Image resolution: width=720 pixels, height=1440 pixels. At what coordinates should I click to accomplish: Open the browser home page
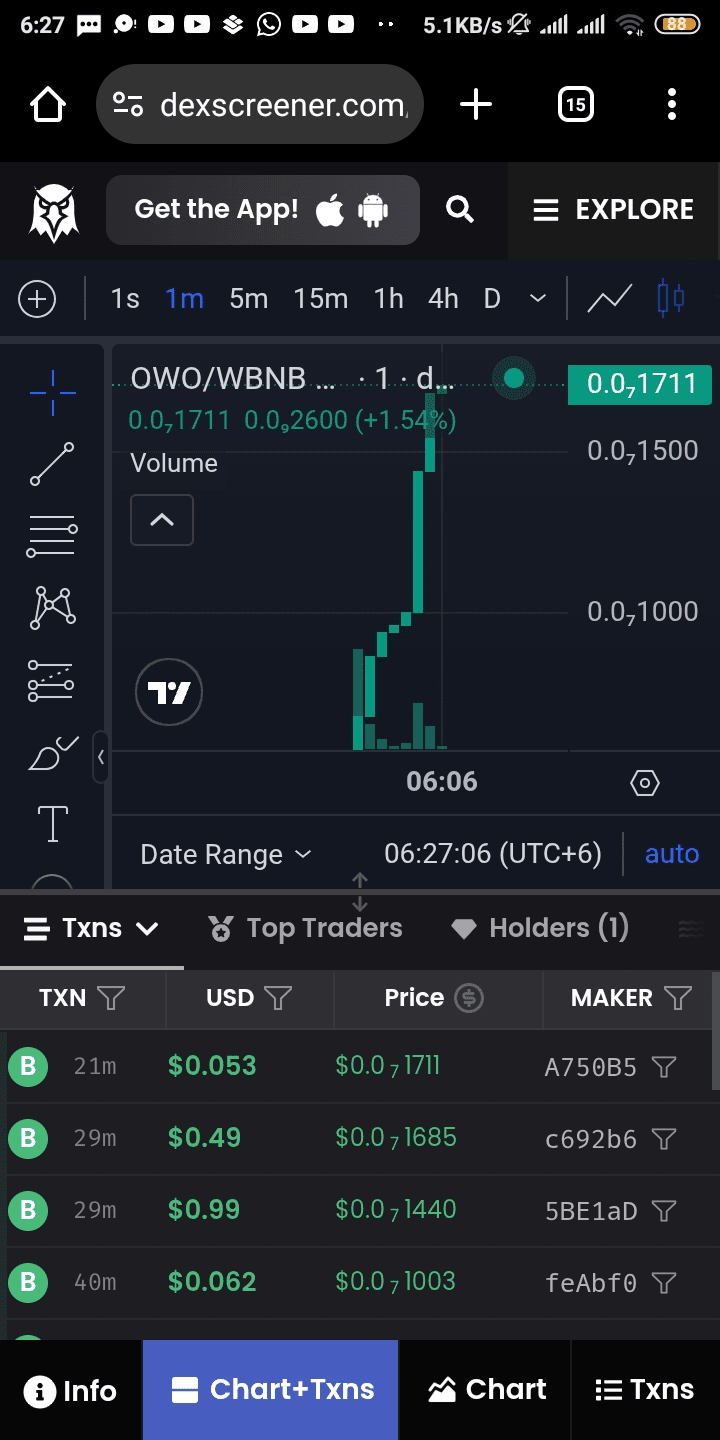[x=48, y=104]
